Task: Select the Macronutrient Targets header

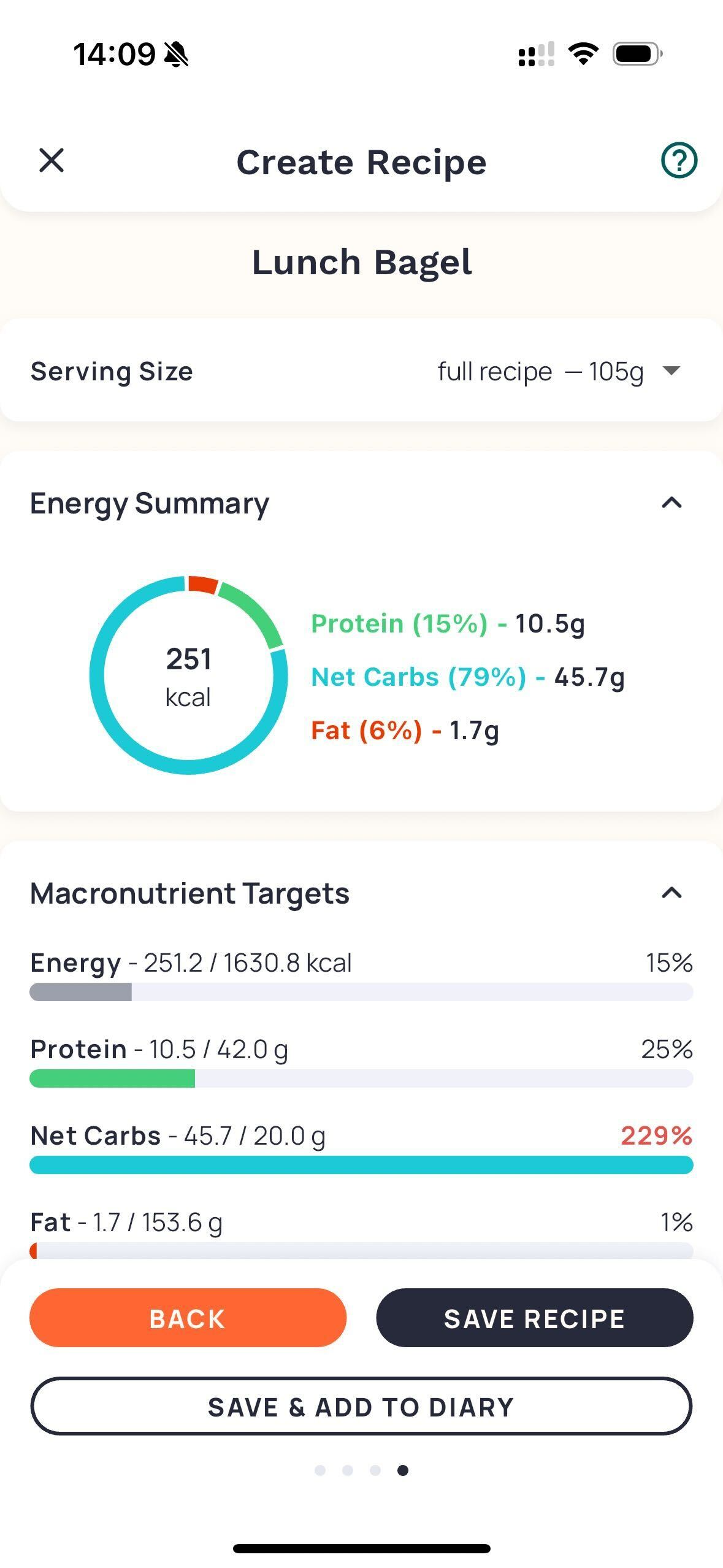Action: click(x=189, y=893)
